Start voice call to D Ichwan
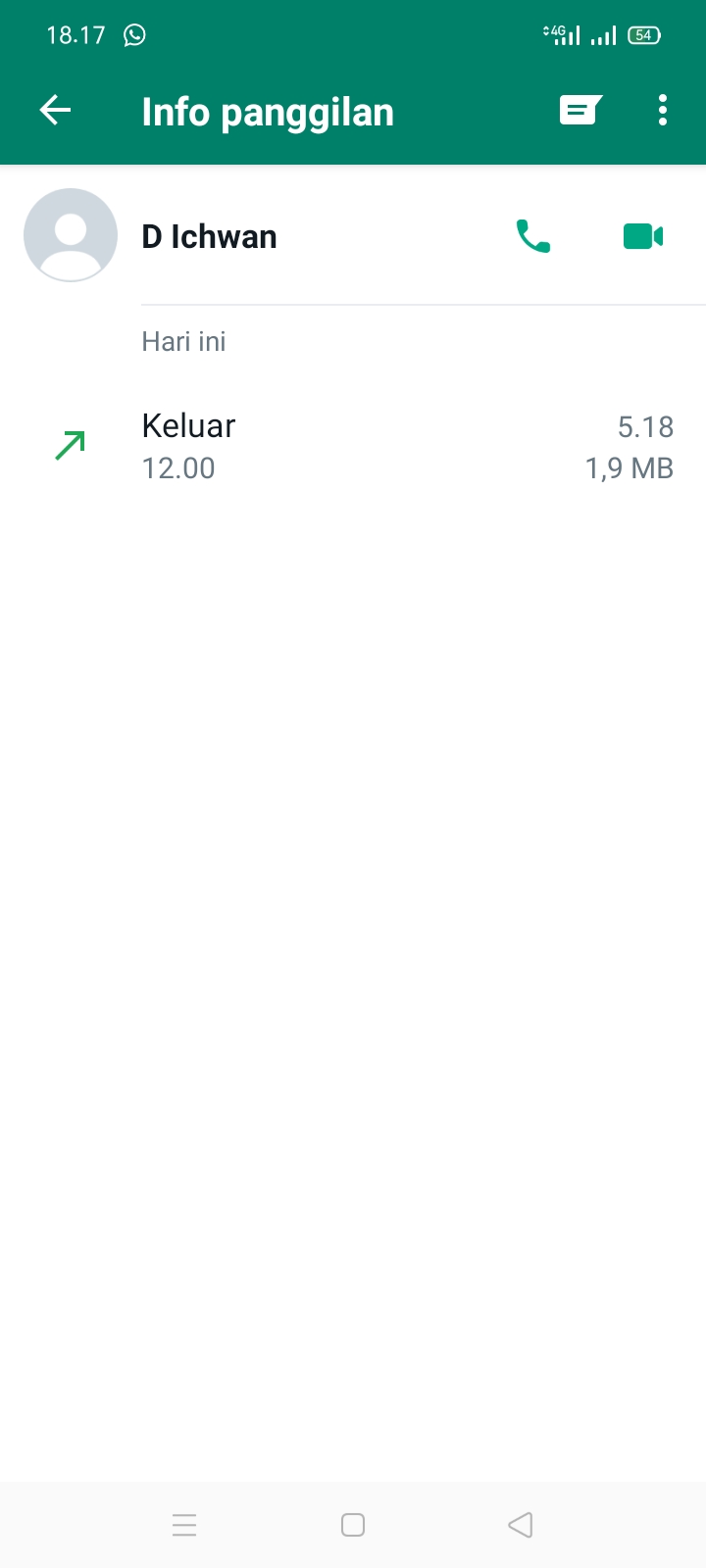 click(x=533, y=236)
